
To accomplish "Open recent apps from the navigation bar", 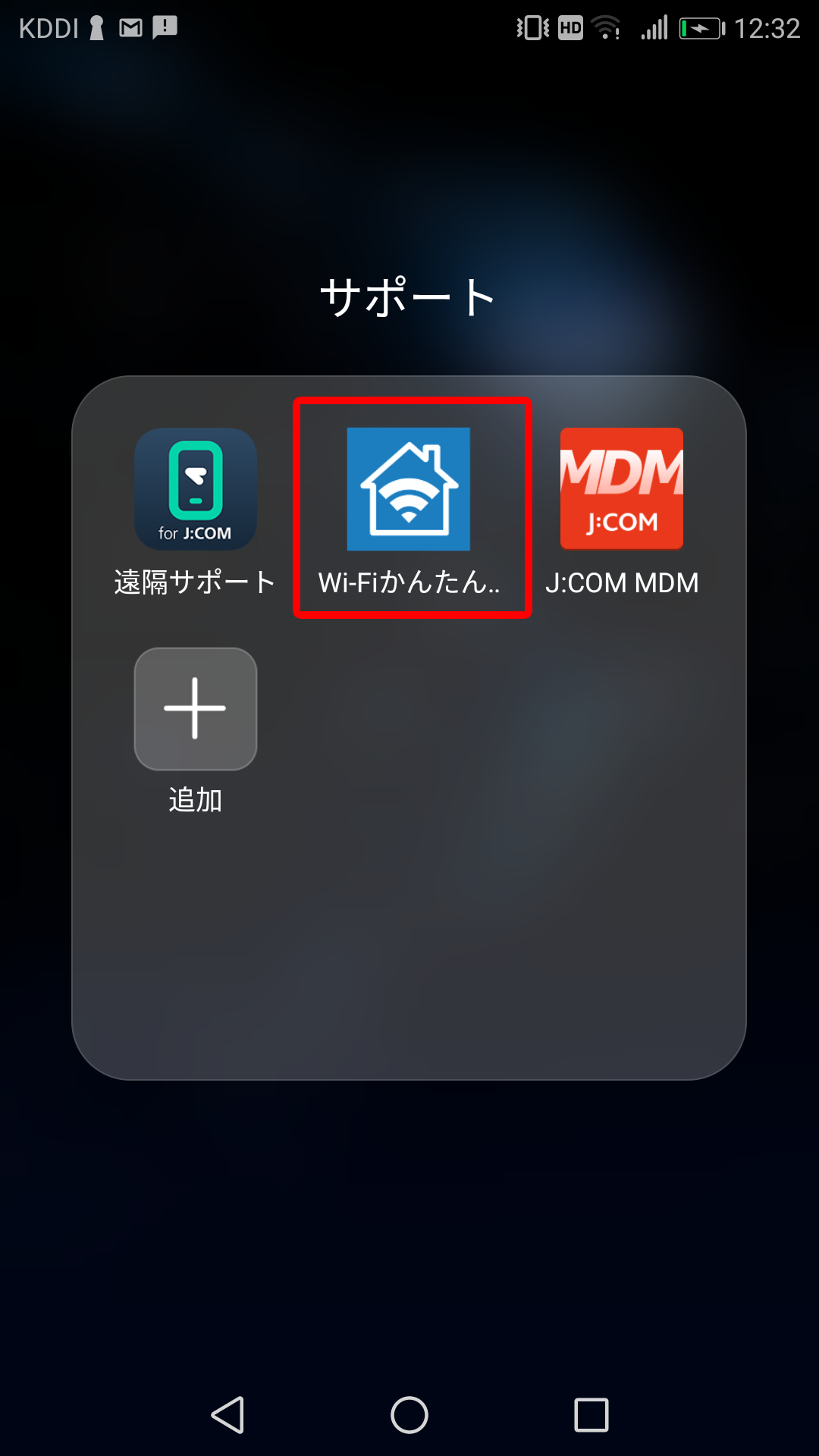I will [x=591, y=1415].
